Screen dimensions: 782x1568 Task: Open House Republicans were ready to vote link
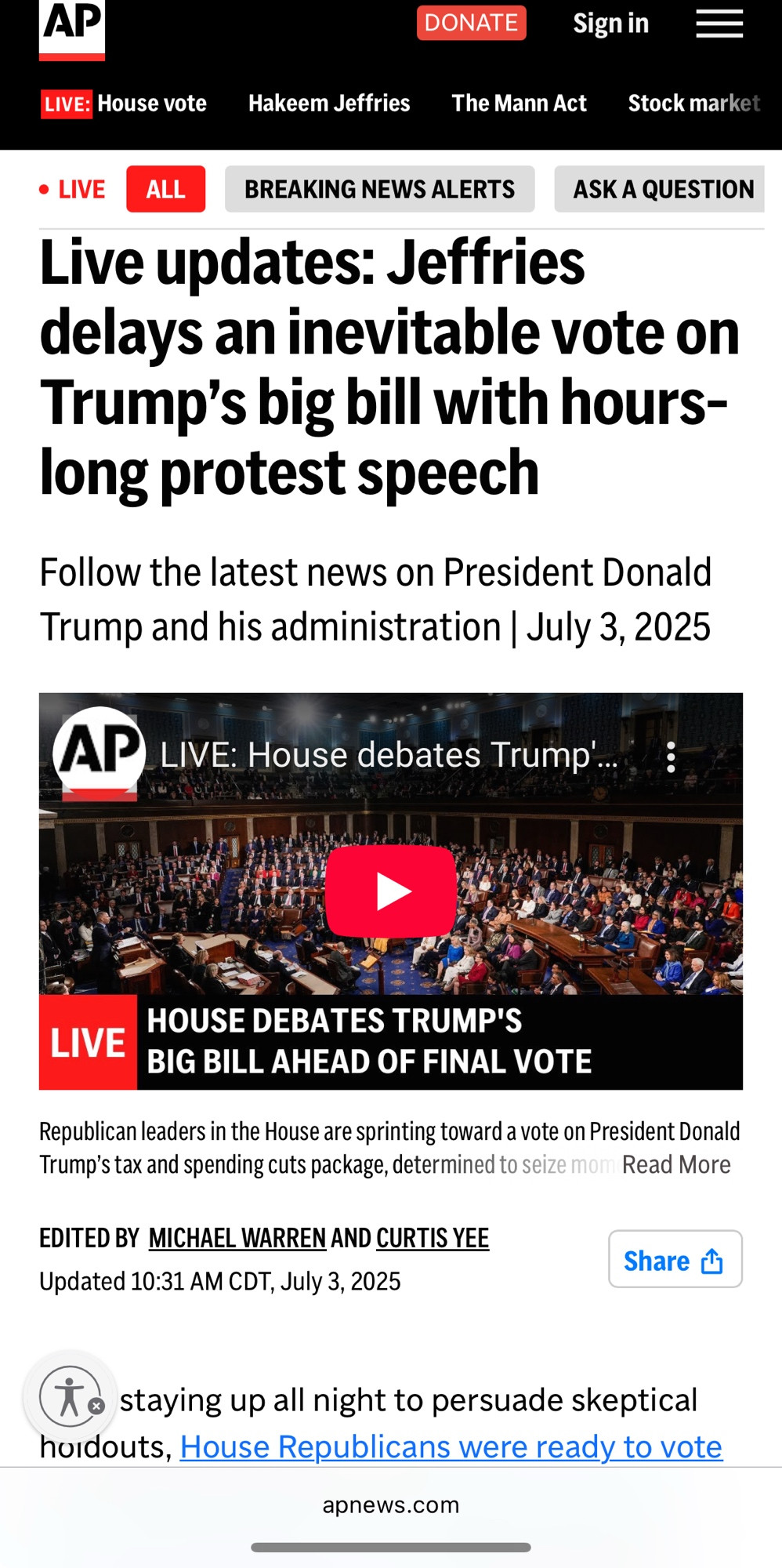451,1447
